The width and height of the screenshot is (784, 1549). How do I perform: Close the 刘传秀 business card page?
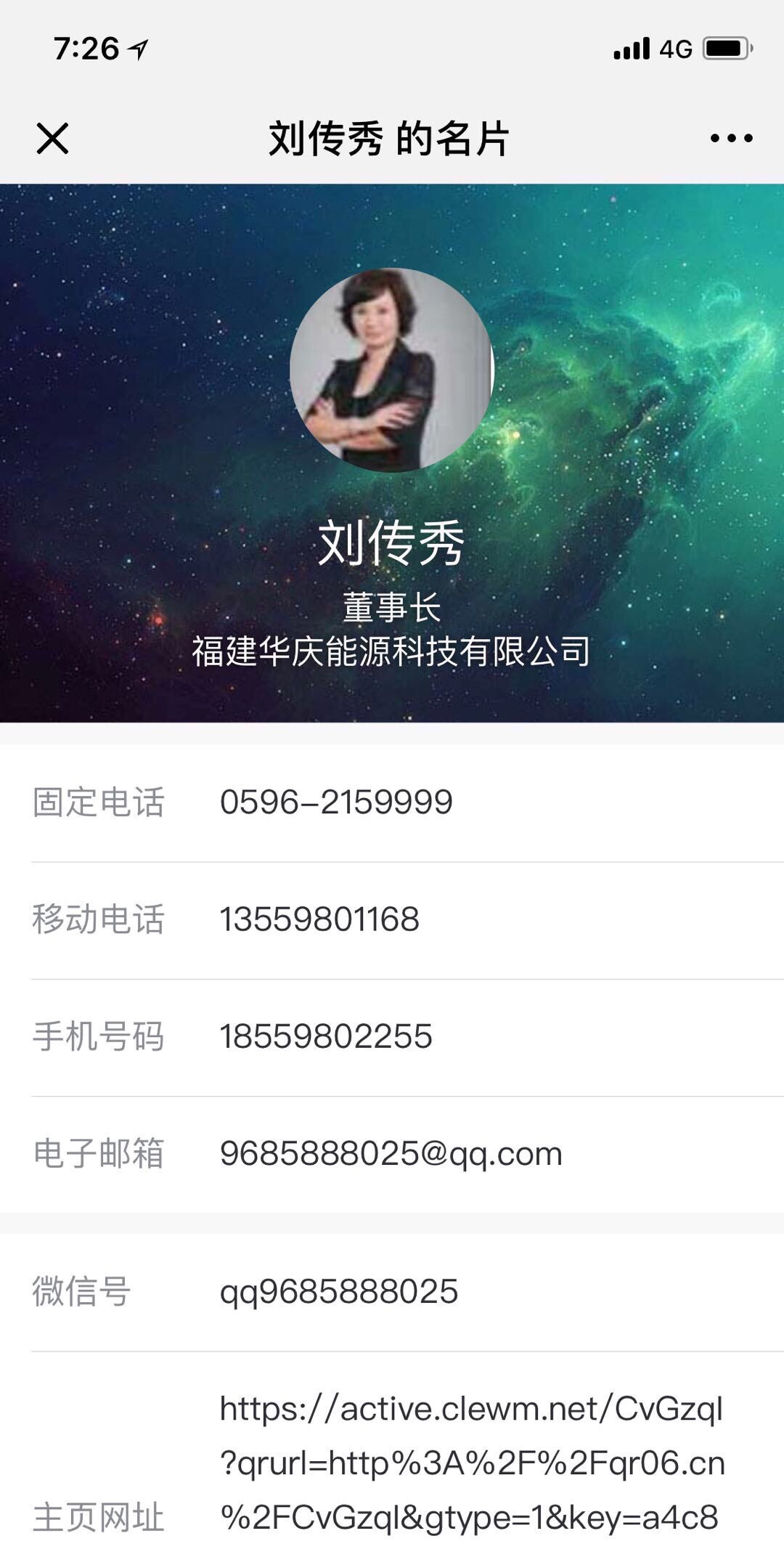click(52, 138)
